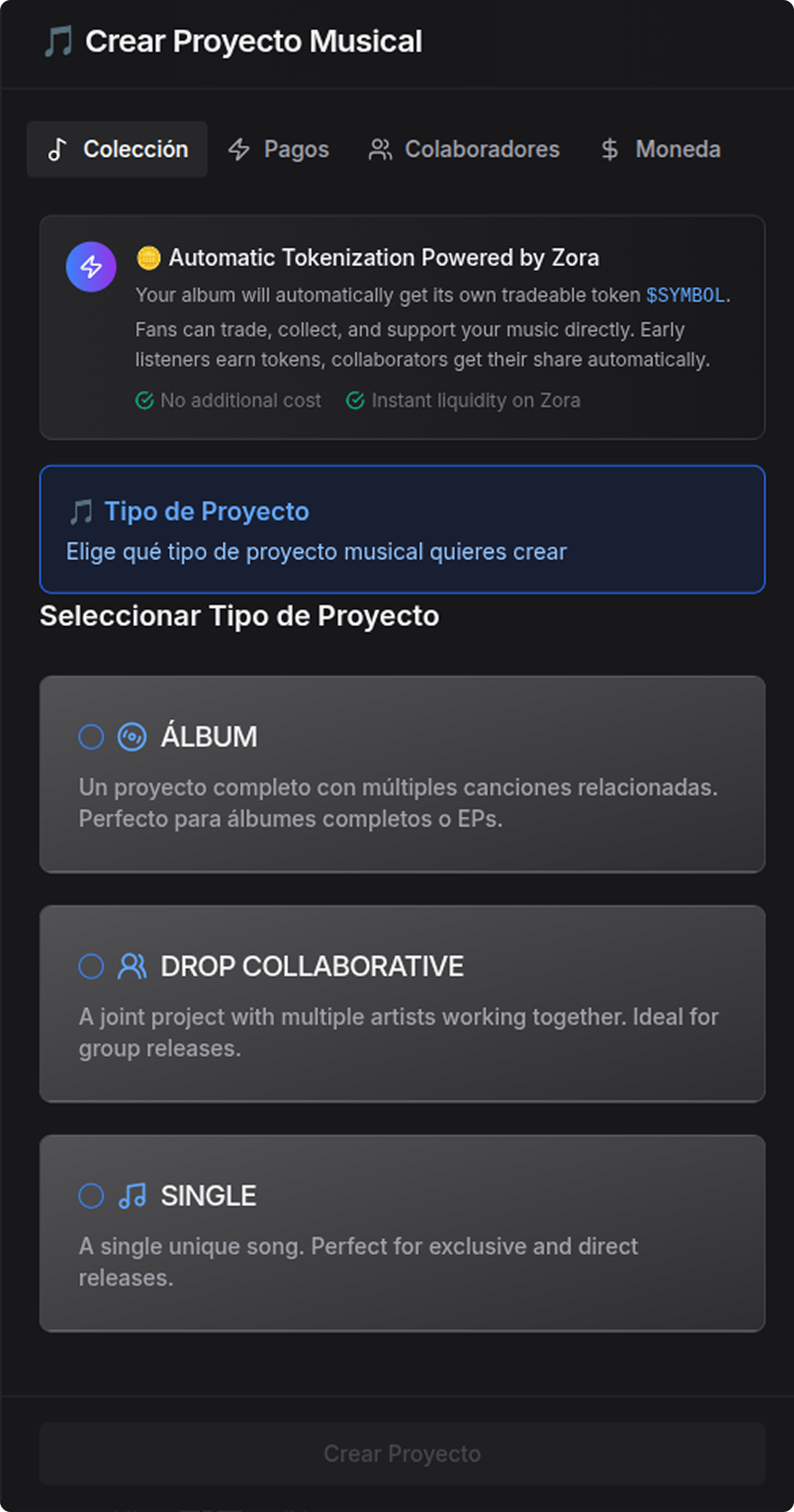This screenshot has width=794, height=1512.
Task: Click the green Instant liquidity on Zora indicator
Action: tap(463, 399)
